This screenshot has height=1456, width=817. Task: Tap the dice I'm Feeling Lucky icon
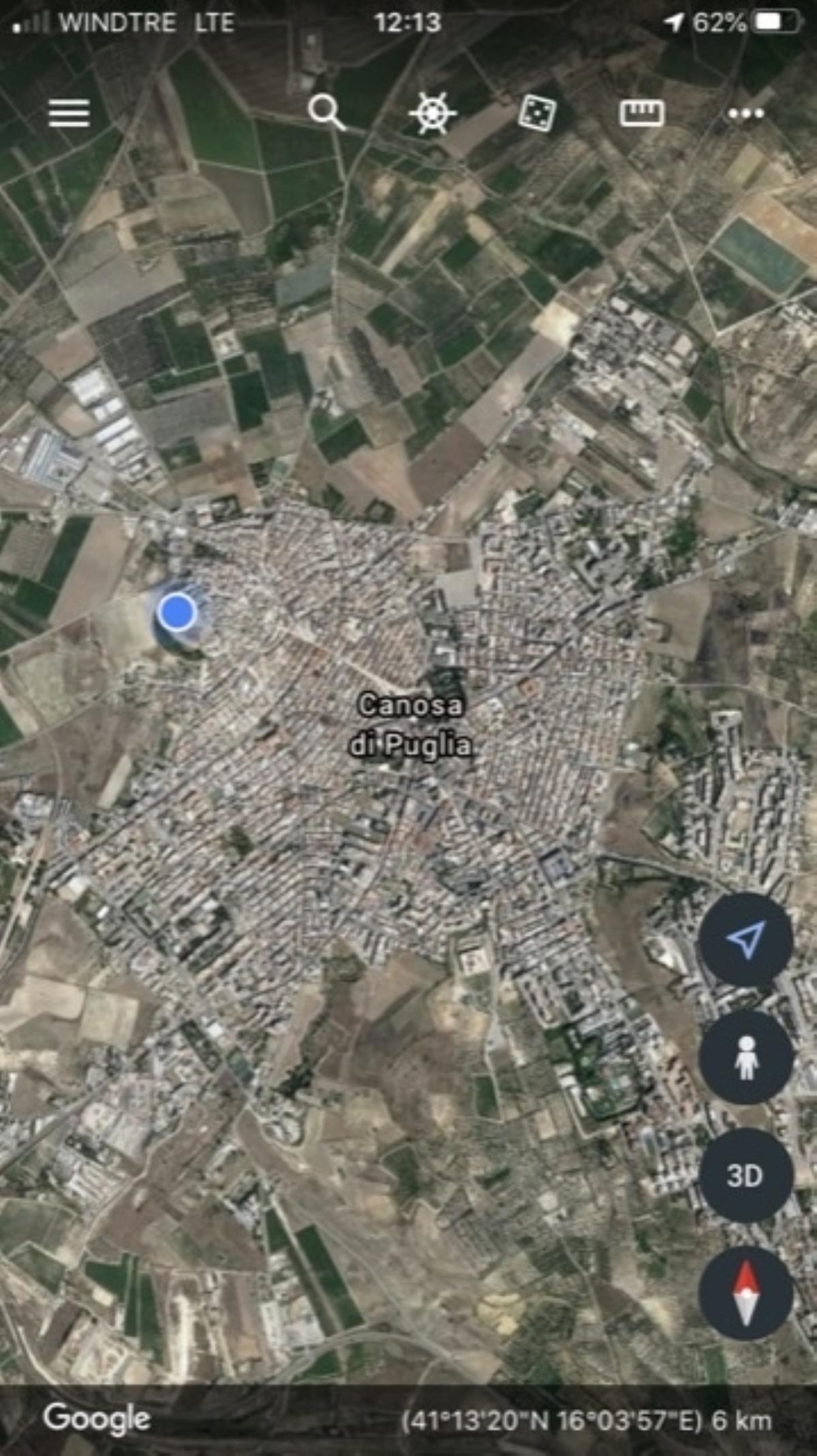pyautogui.click(x=537, y=112)
